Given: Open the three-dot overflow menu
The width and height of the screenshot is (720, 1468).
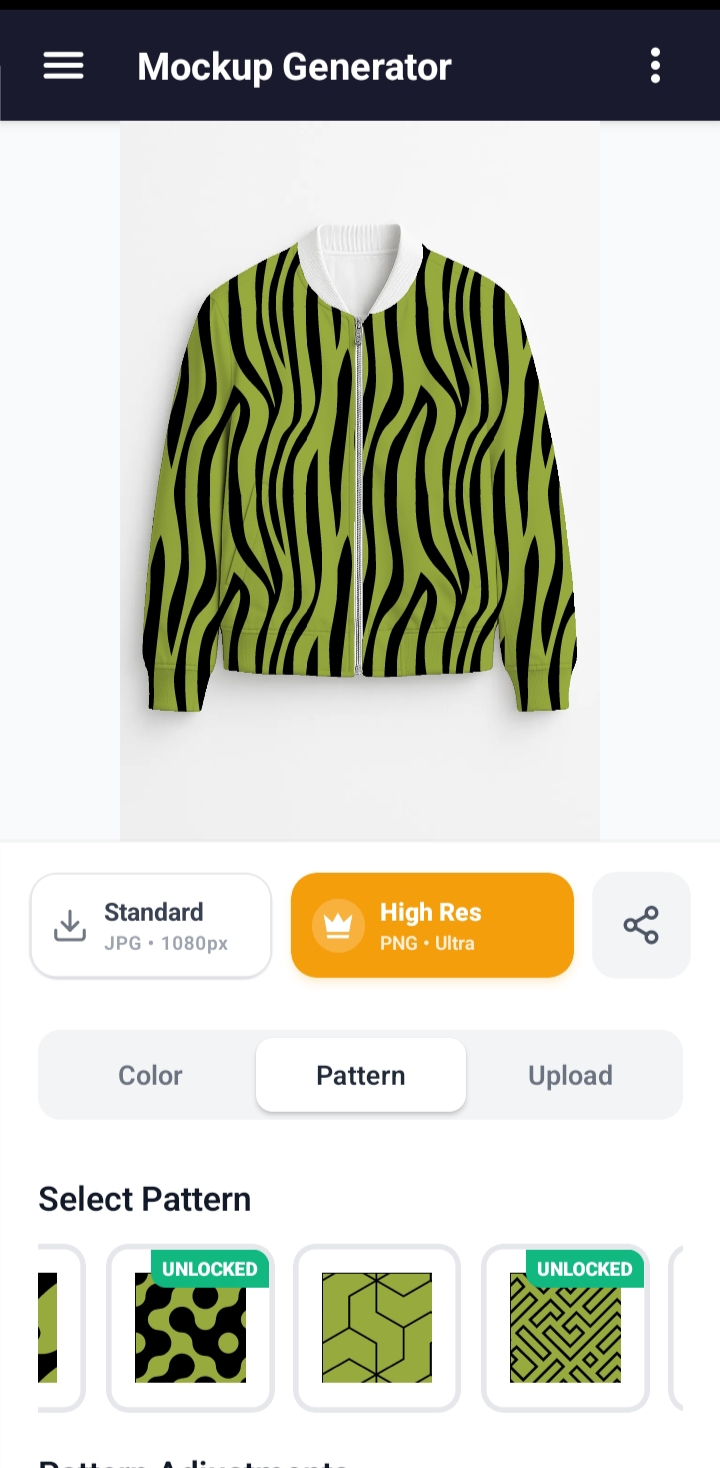Looking at the screenshot, I should (x=655, y=66).
